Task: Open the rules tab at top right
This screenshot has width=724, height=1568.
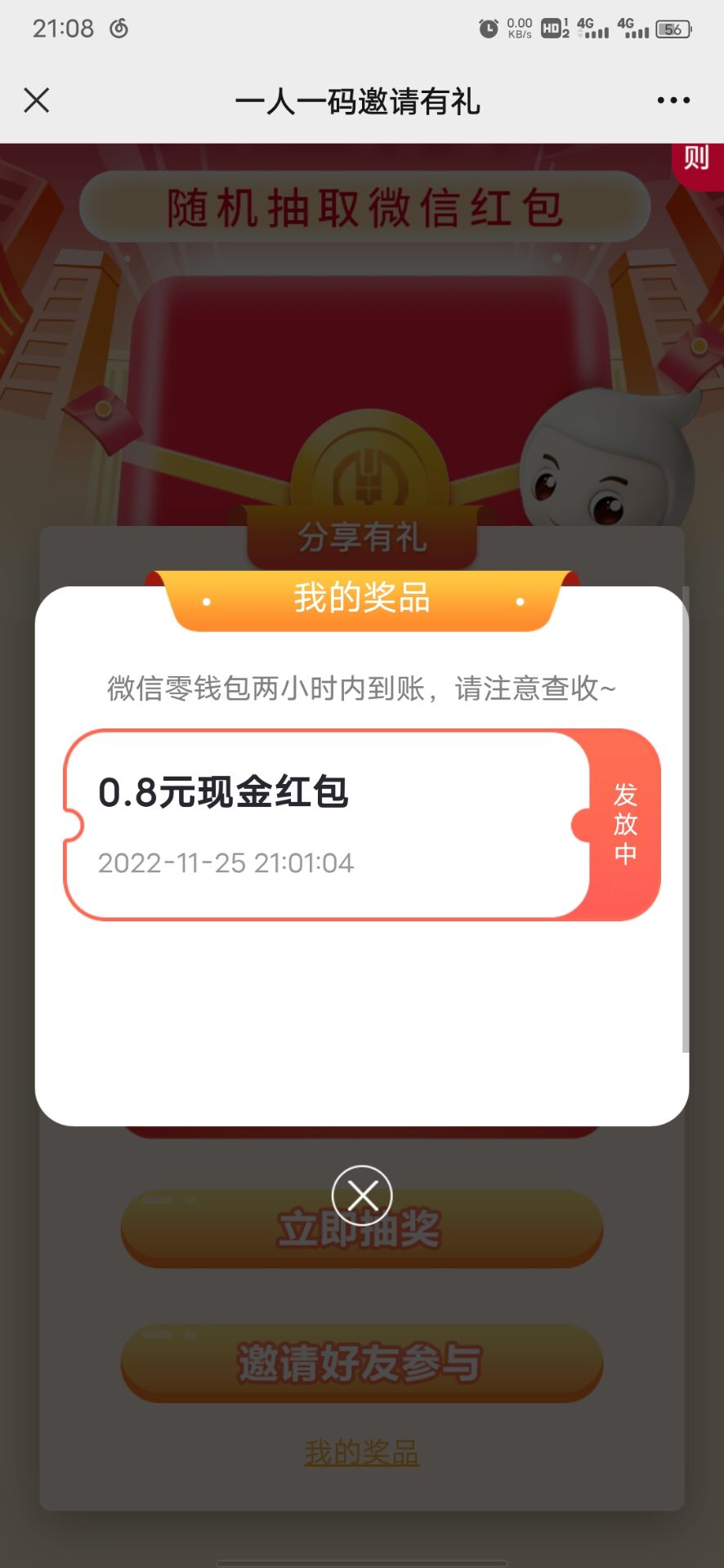Action: [x=697, y=159]
